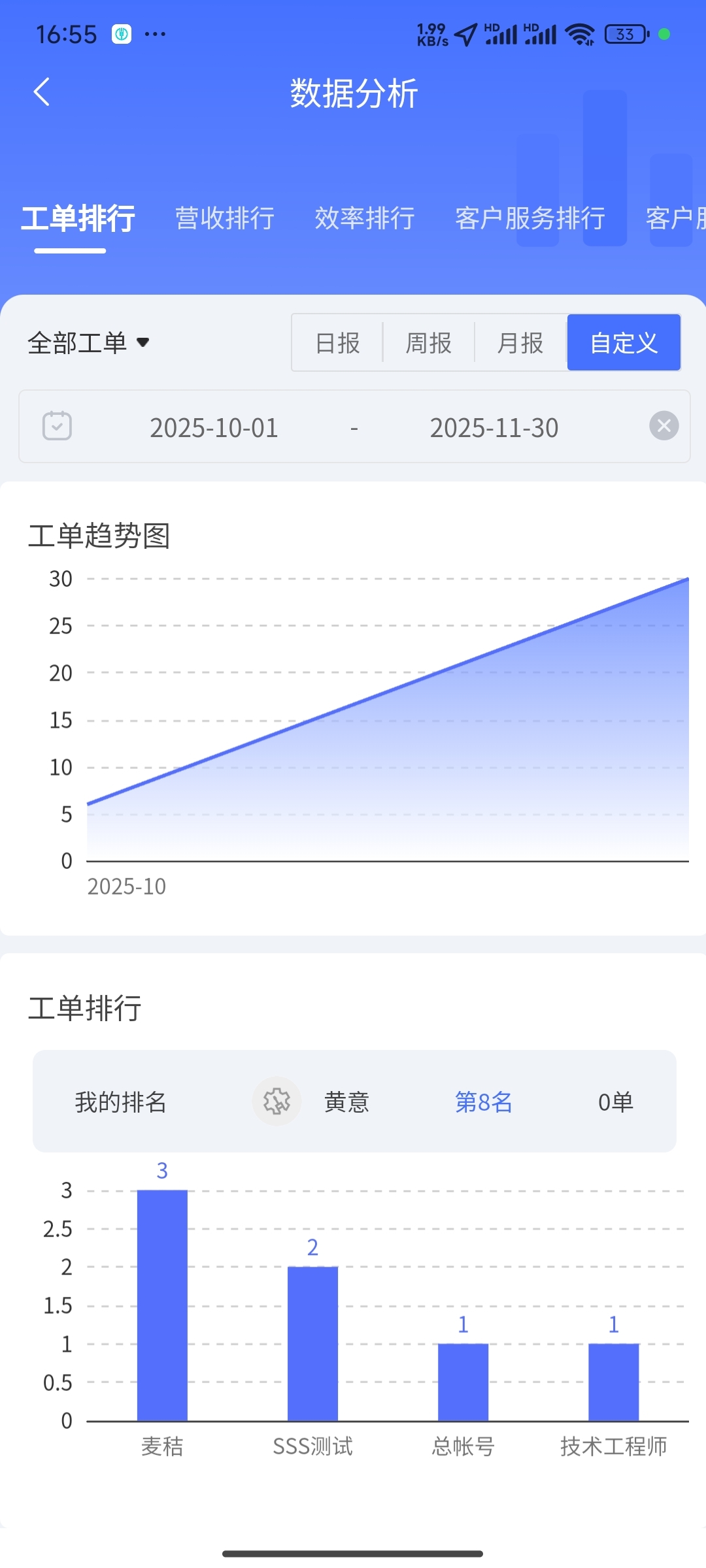
Task: Switch to the 营收排行 tab
Action: pyautogui.click(x=224, y=218)
